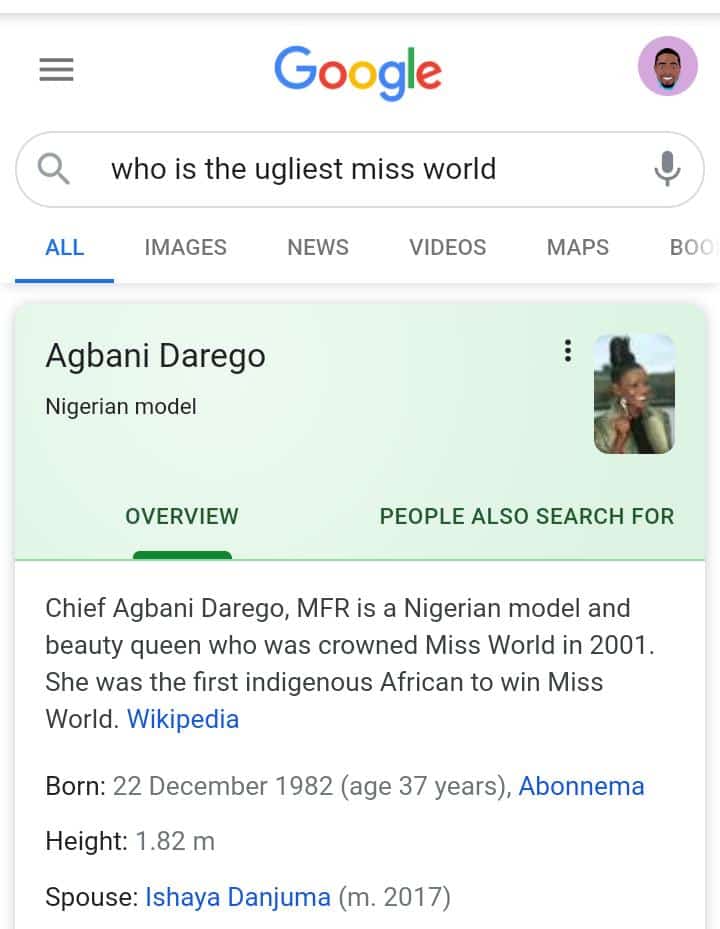
Task: Go to the Google homepage logo
Action: coord(358,71)
